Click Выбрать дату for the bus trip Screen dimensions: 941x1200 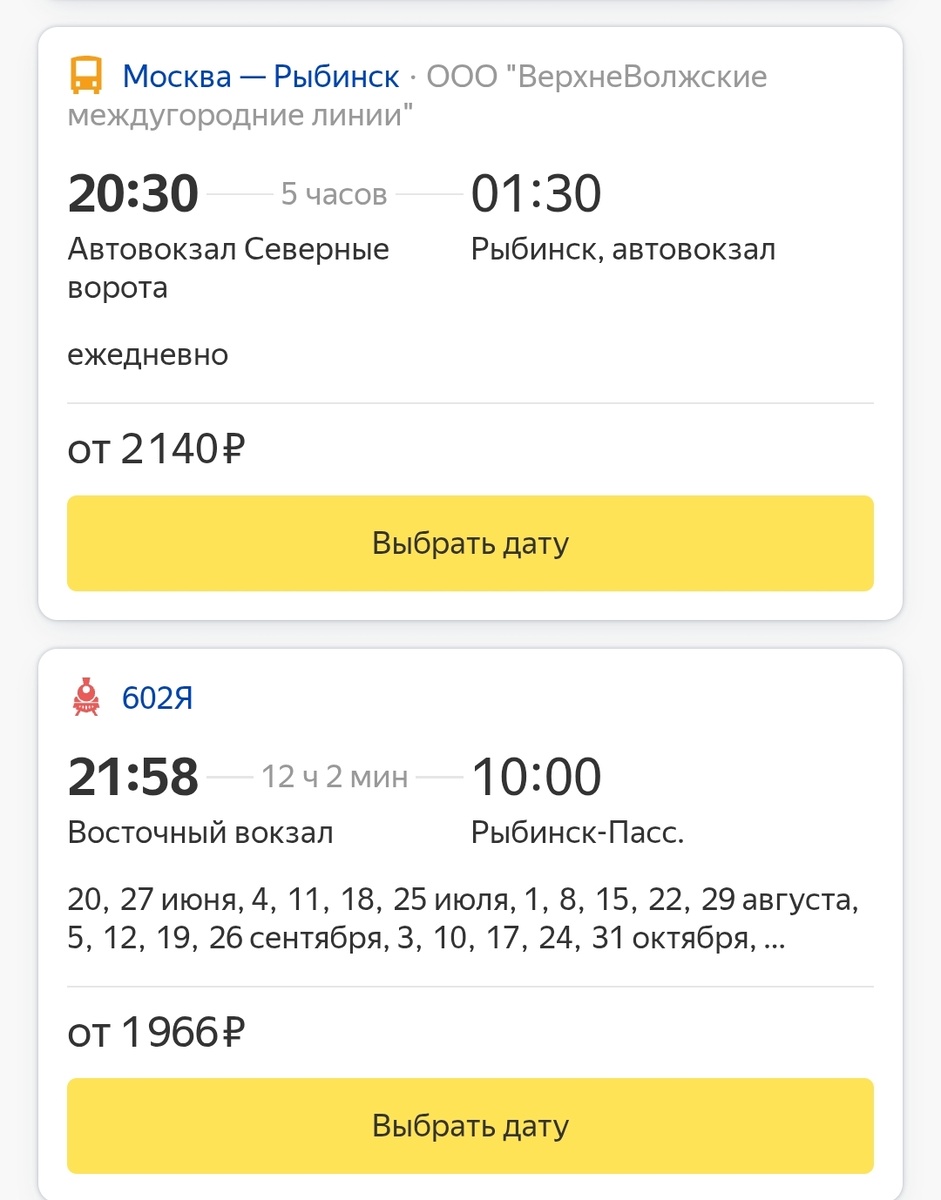click(x=470, y=542)
